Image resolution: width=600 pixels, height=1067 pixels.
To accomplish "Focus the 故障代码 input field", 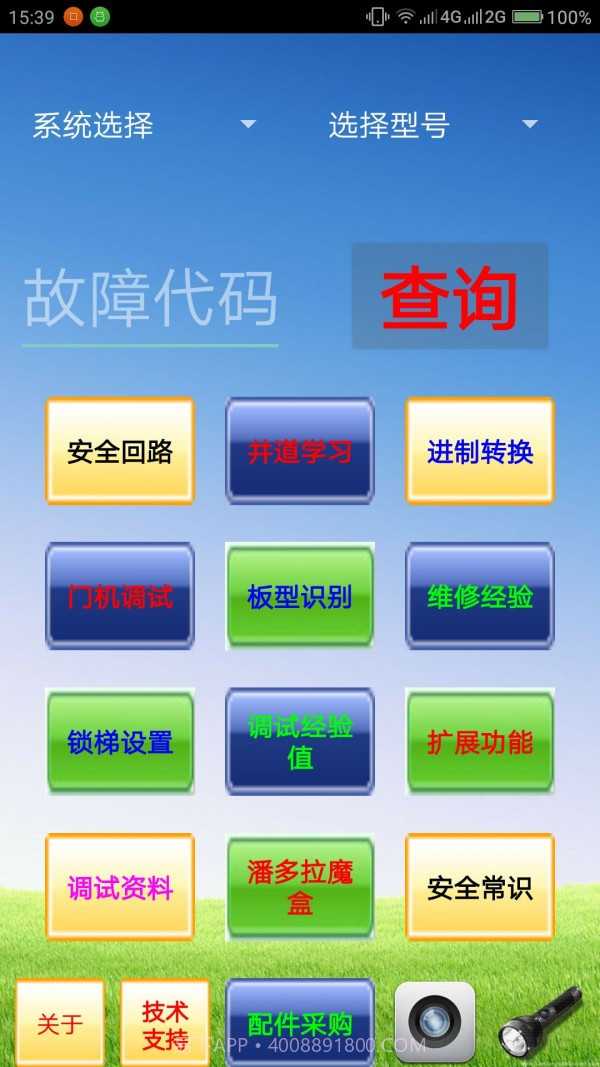I will (150, 298).
